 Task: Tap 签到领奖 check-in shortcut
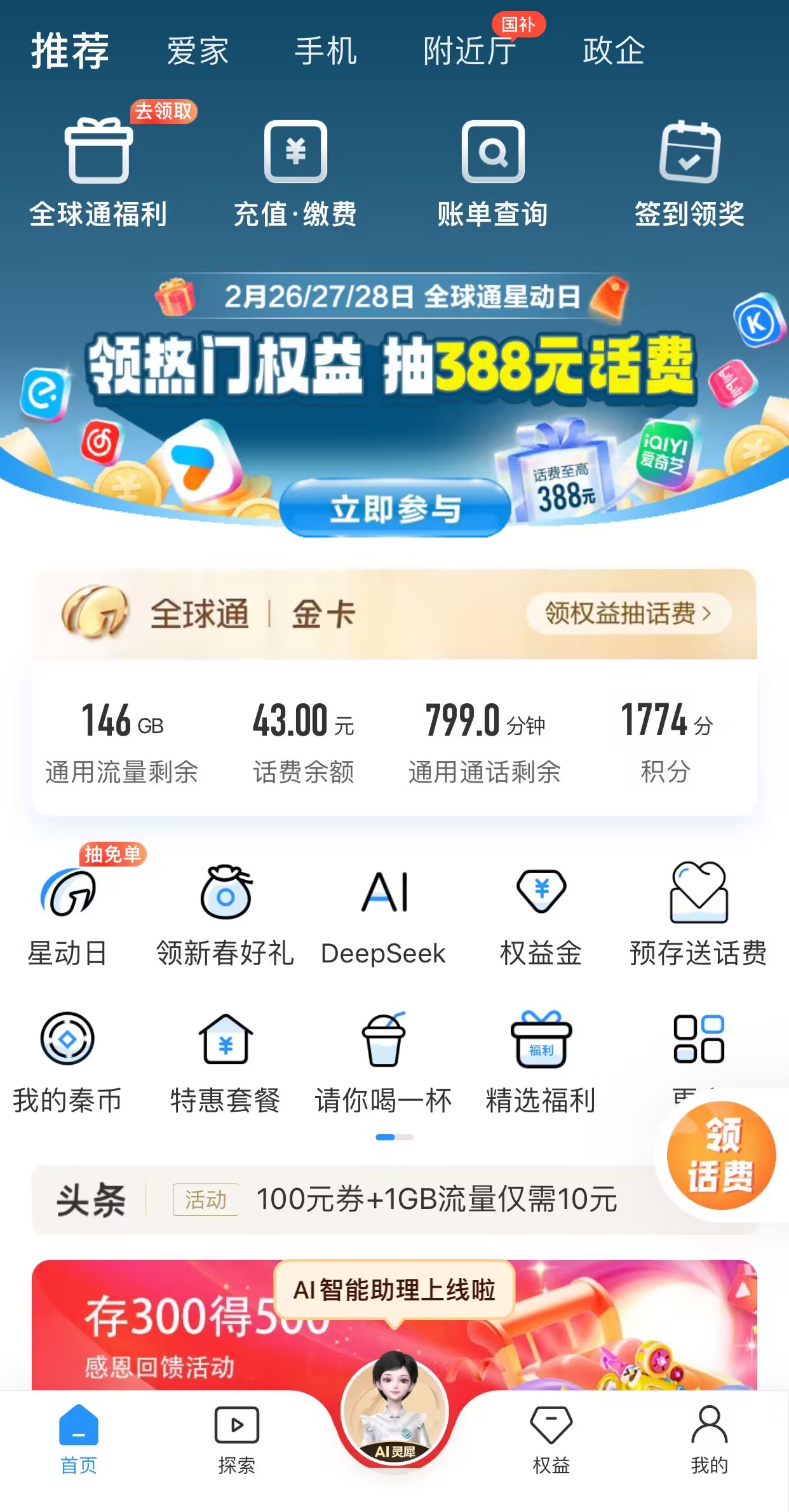689,172
